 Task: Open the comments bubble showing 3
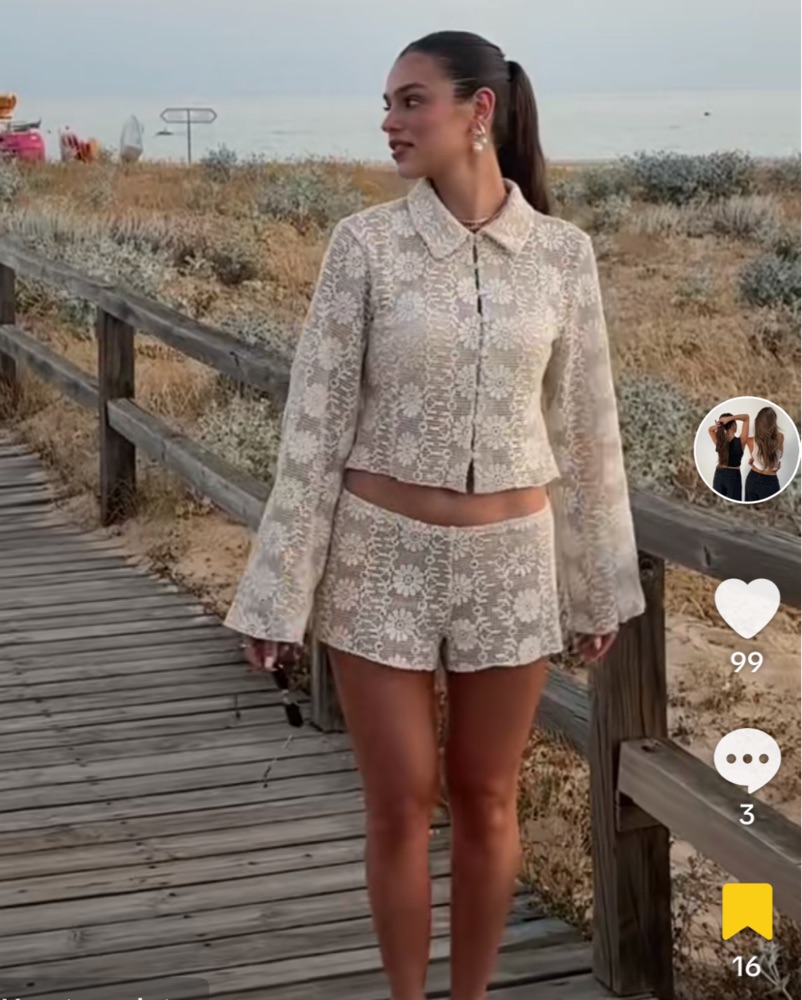pos(746,760)
